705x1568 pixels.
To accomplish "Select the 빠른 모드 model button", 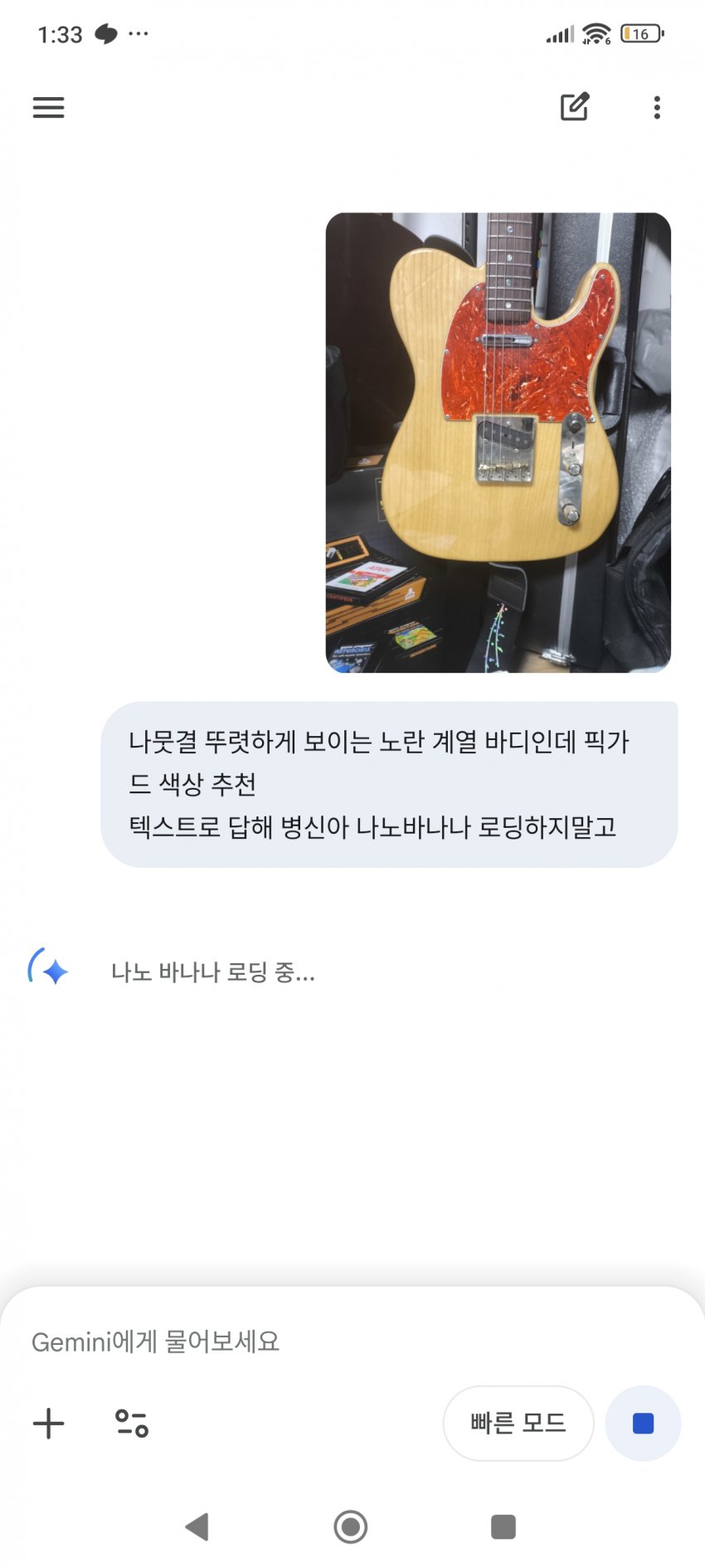I will click(x=518, y=1423).
